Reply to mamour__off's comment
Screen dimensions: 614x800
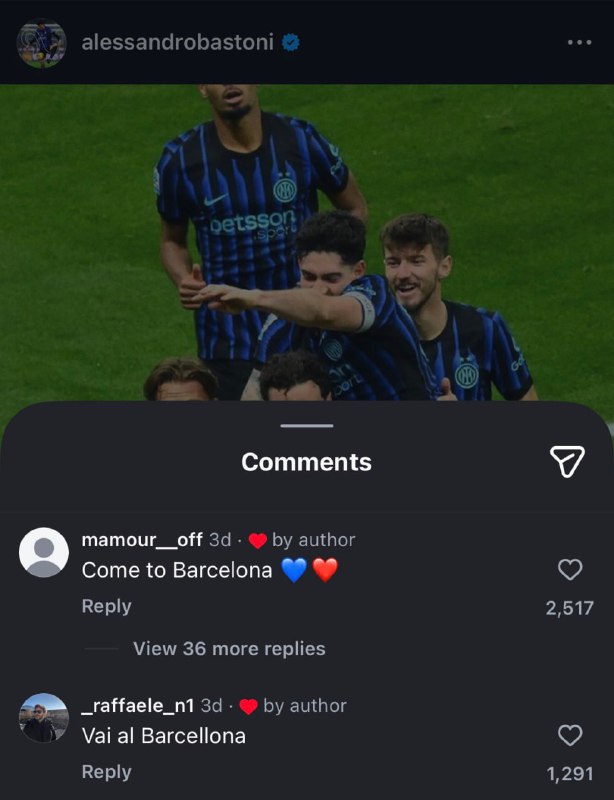106,606
